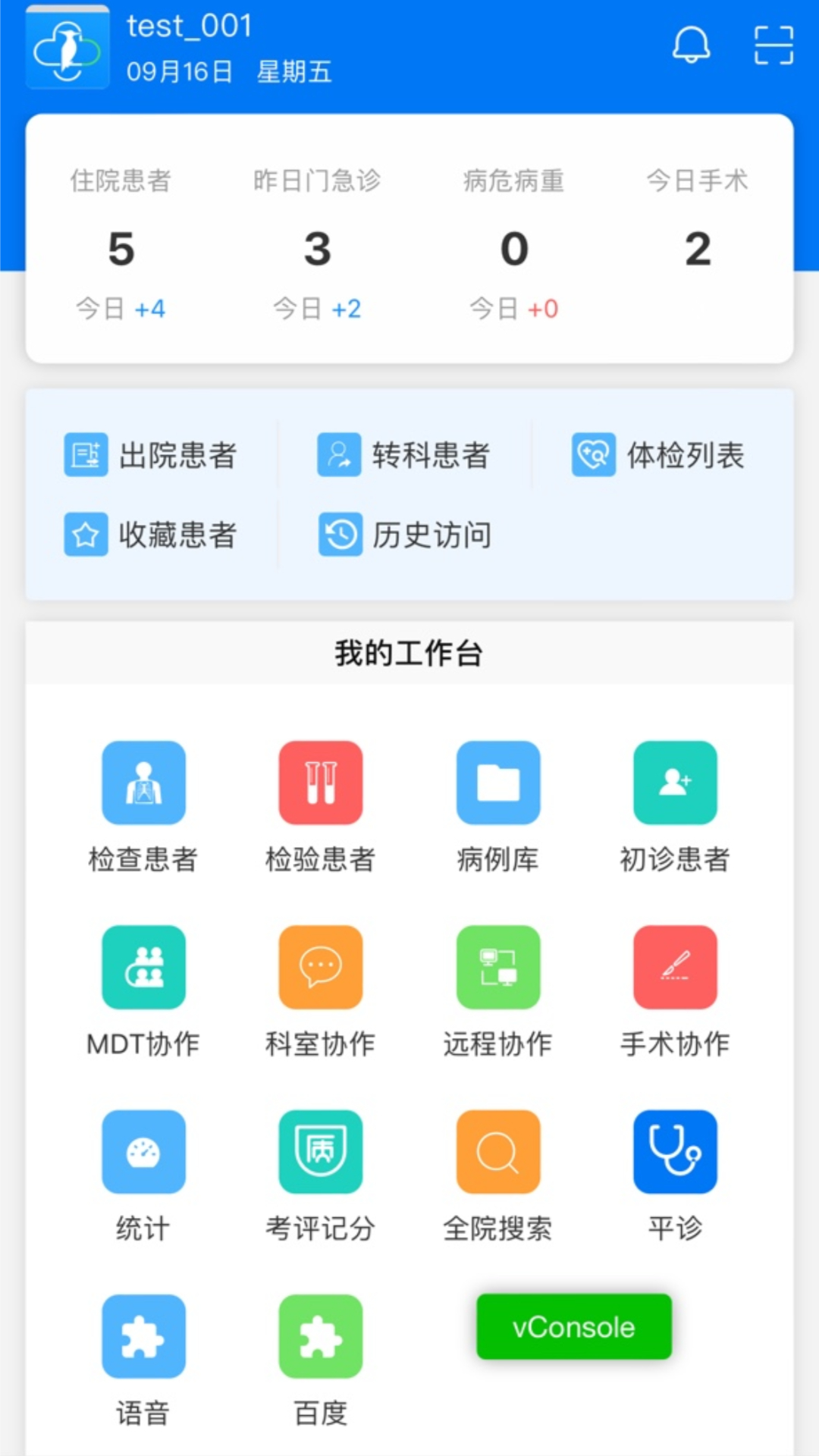Select the 检验患者 lab tests icon
The height and width of the screenshot is (1456, 819).
[x=321, y=783]
